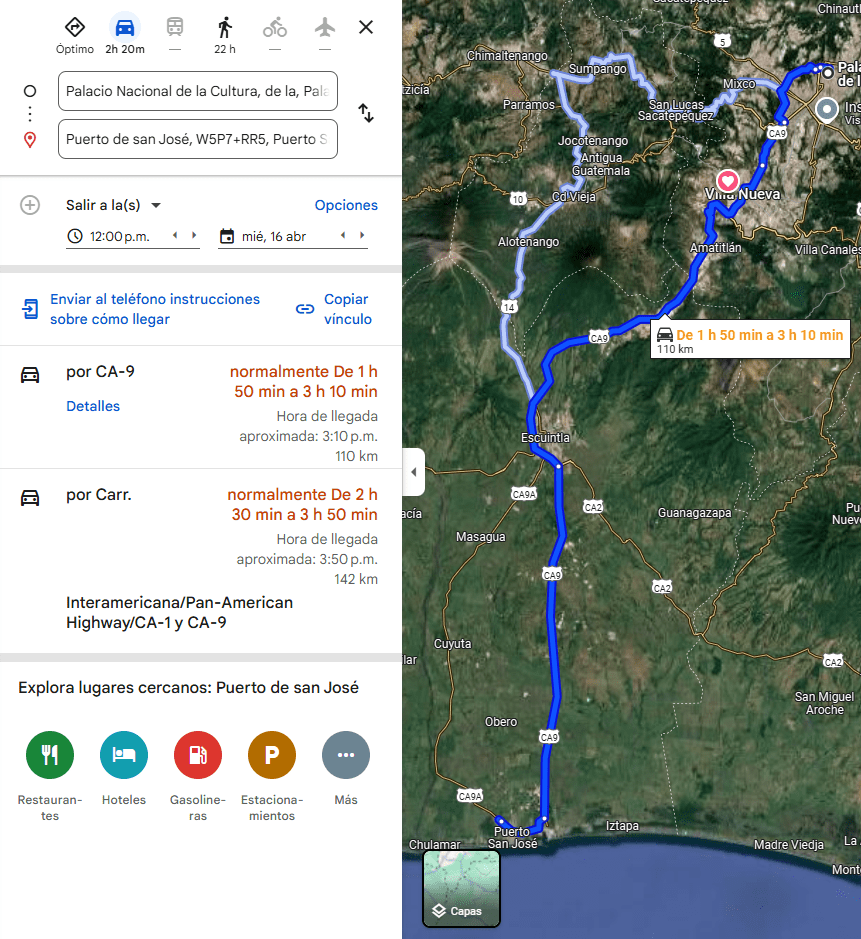This screenshot has height=939, width=861.
Task: Swap origin and destination
Action: pyautogui.click(x=366, y=113)
